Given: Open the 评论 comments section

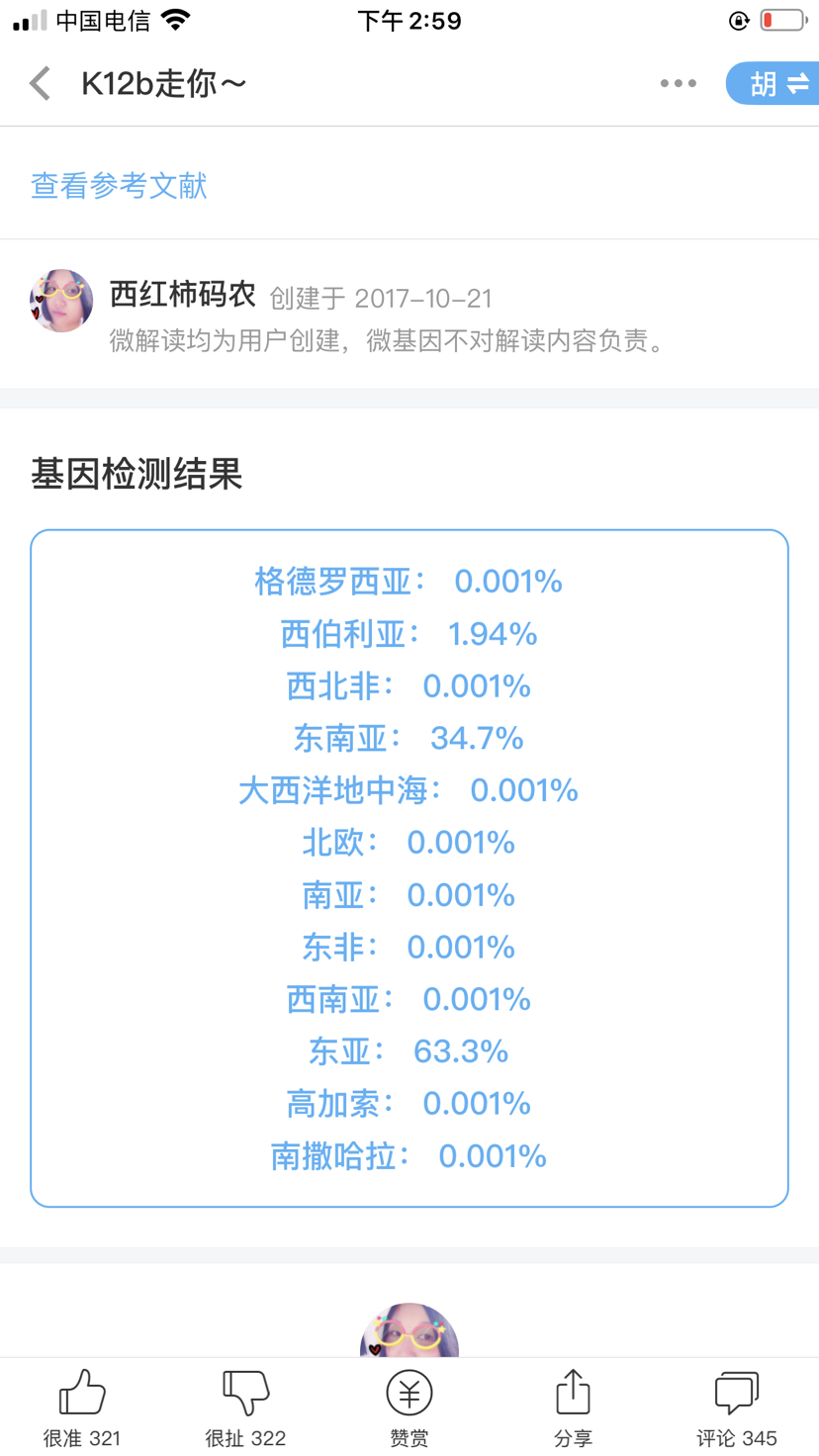Looking at the screenshot, I should point(737,1409).
